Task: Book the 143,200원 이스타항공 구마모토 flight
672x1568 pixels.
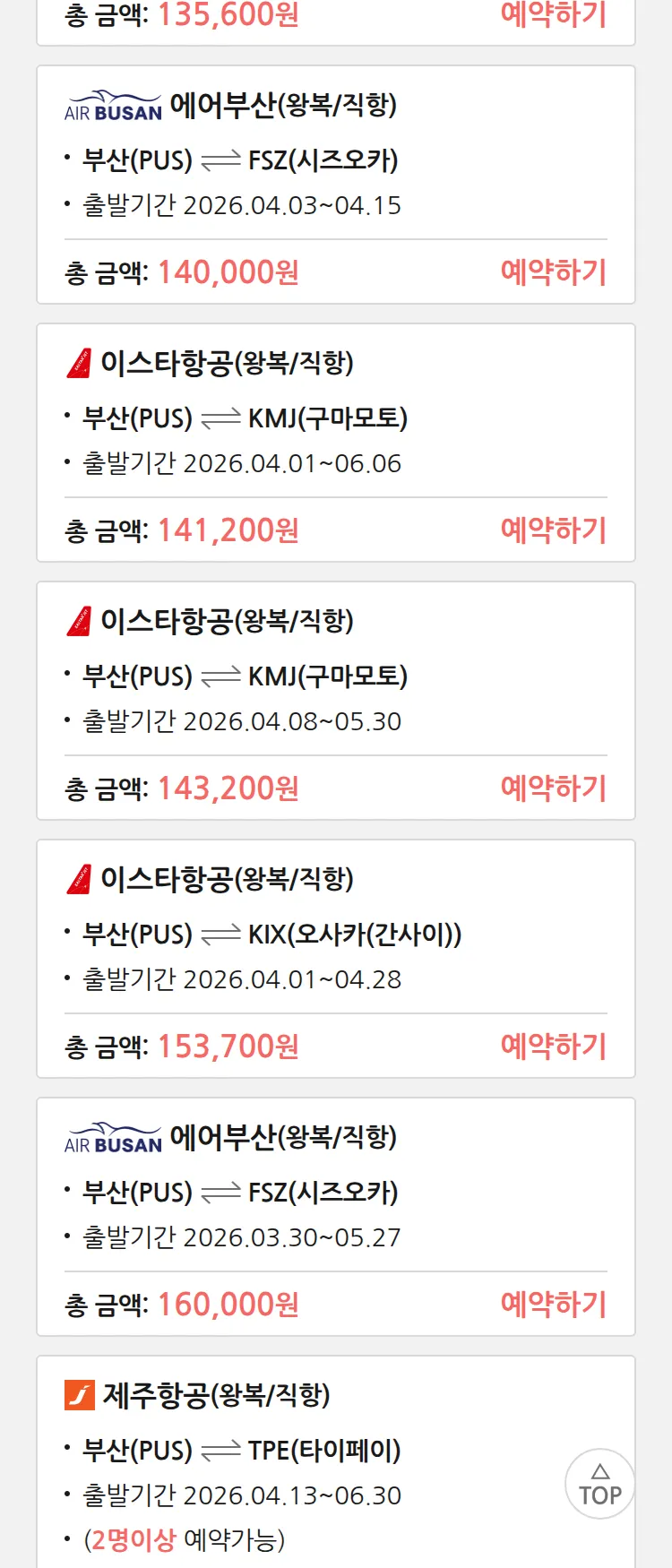Action: [x=553, y=788]
